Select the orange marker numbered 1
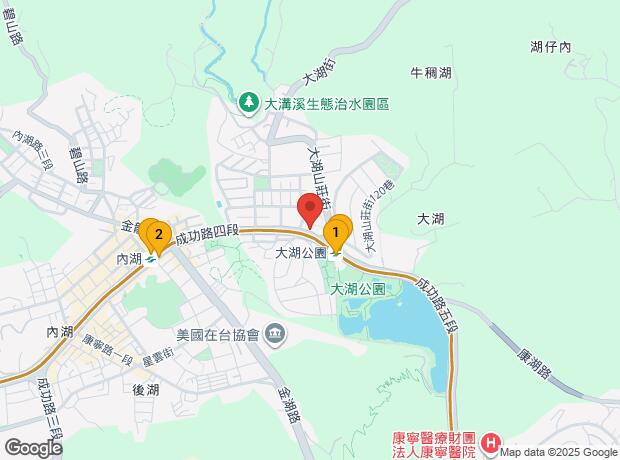 337,234
